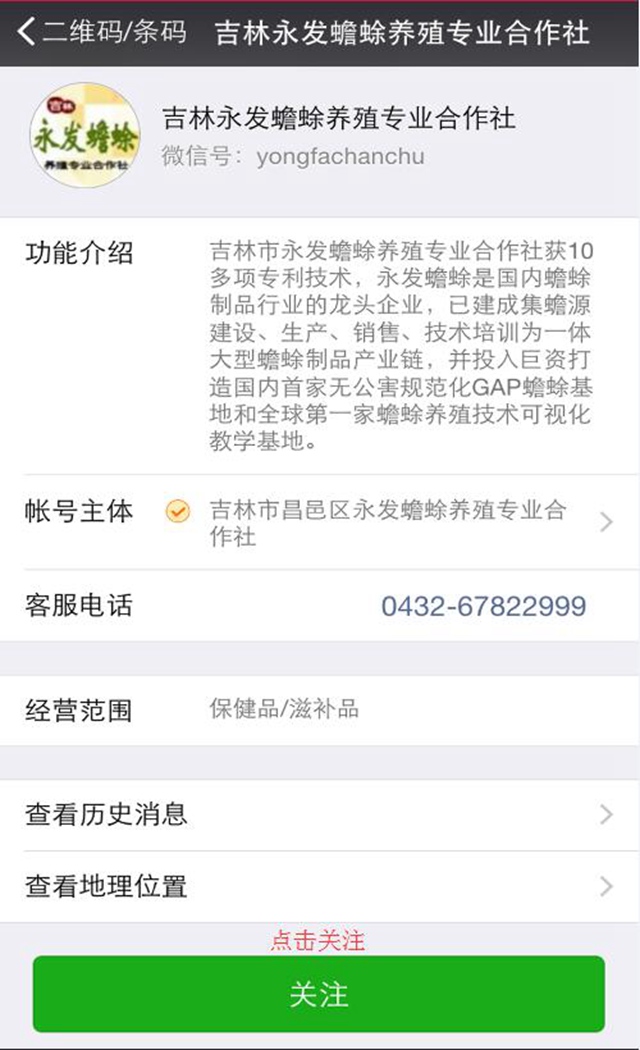Open 查看地理位置
Screen dimensions: 640x1050
(319, 887)
